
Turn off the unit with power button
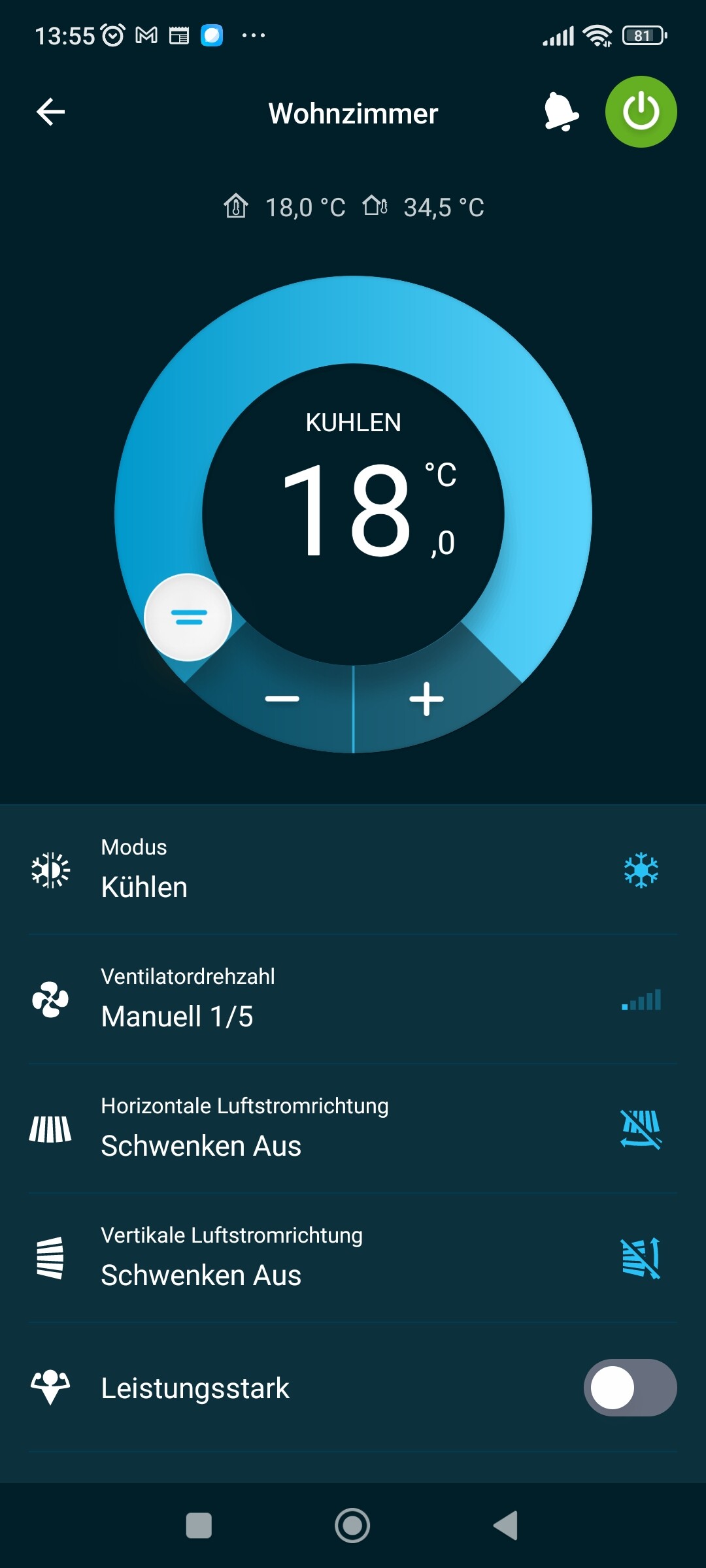(x=641, y=112)
